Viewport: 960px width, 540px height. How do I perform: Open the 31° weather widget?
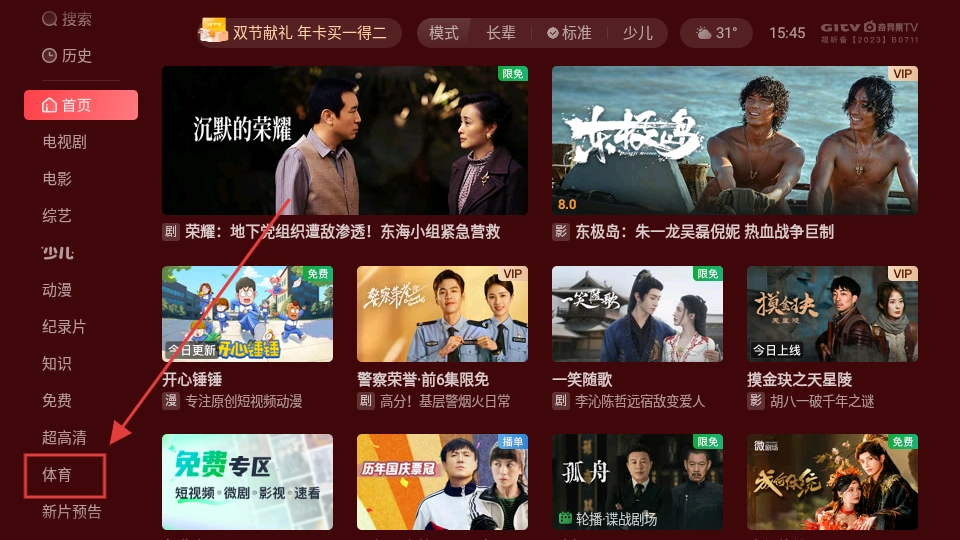tap(716, 33)
